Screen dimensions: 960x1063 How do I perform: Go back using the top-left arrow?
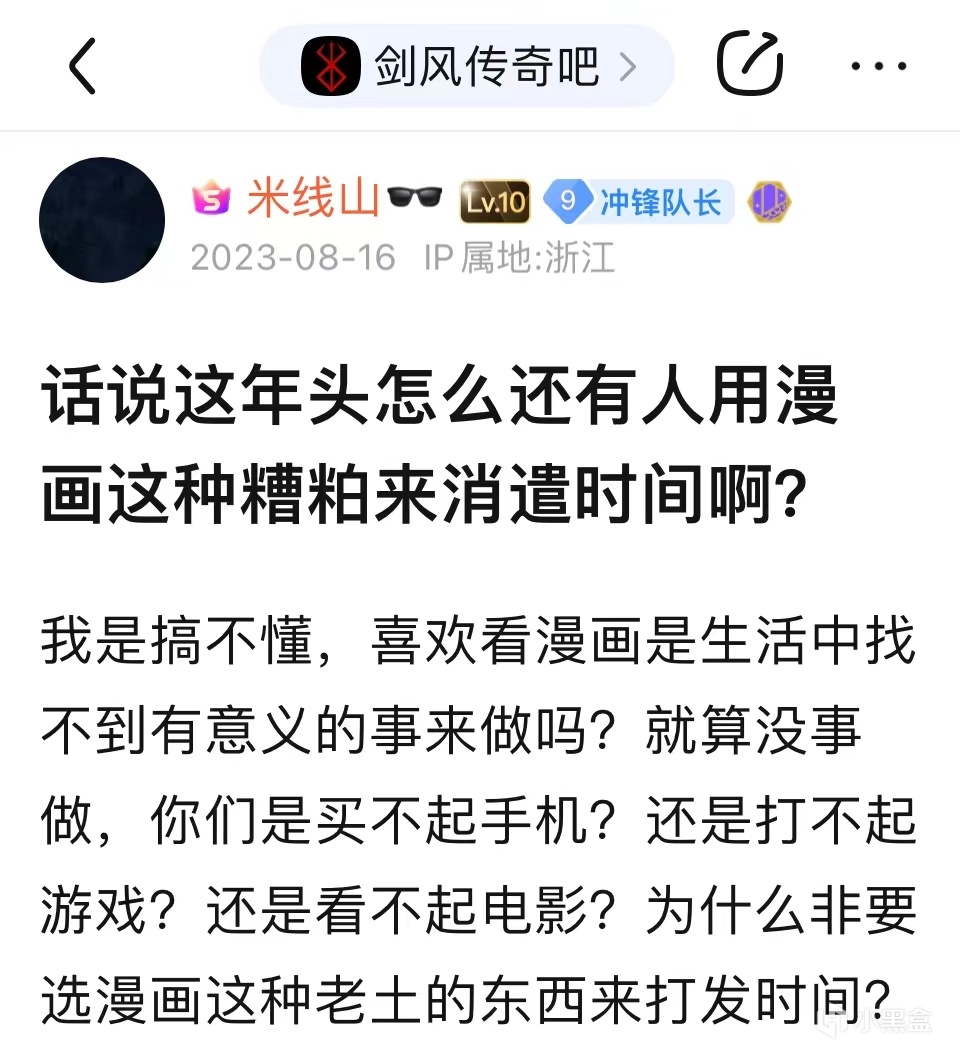pos(82,67)
